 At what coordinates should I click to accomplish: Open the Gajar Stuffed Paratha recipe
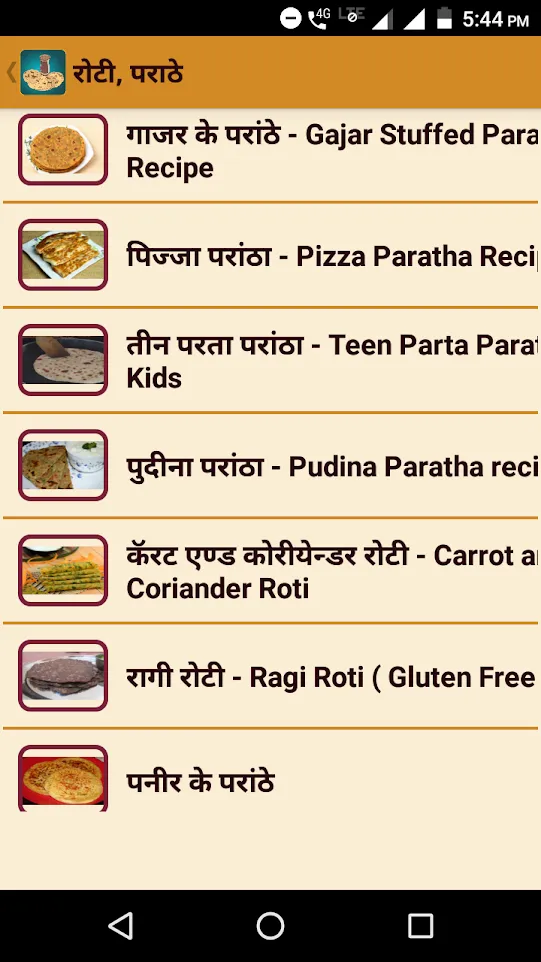click(270, 150)
